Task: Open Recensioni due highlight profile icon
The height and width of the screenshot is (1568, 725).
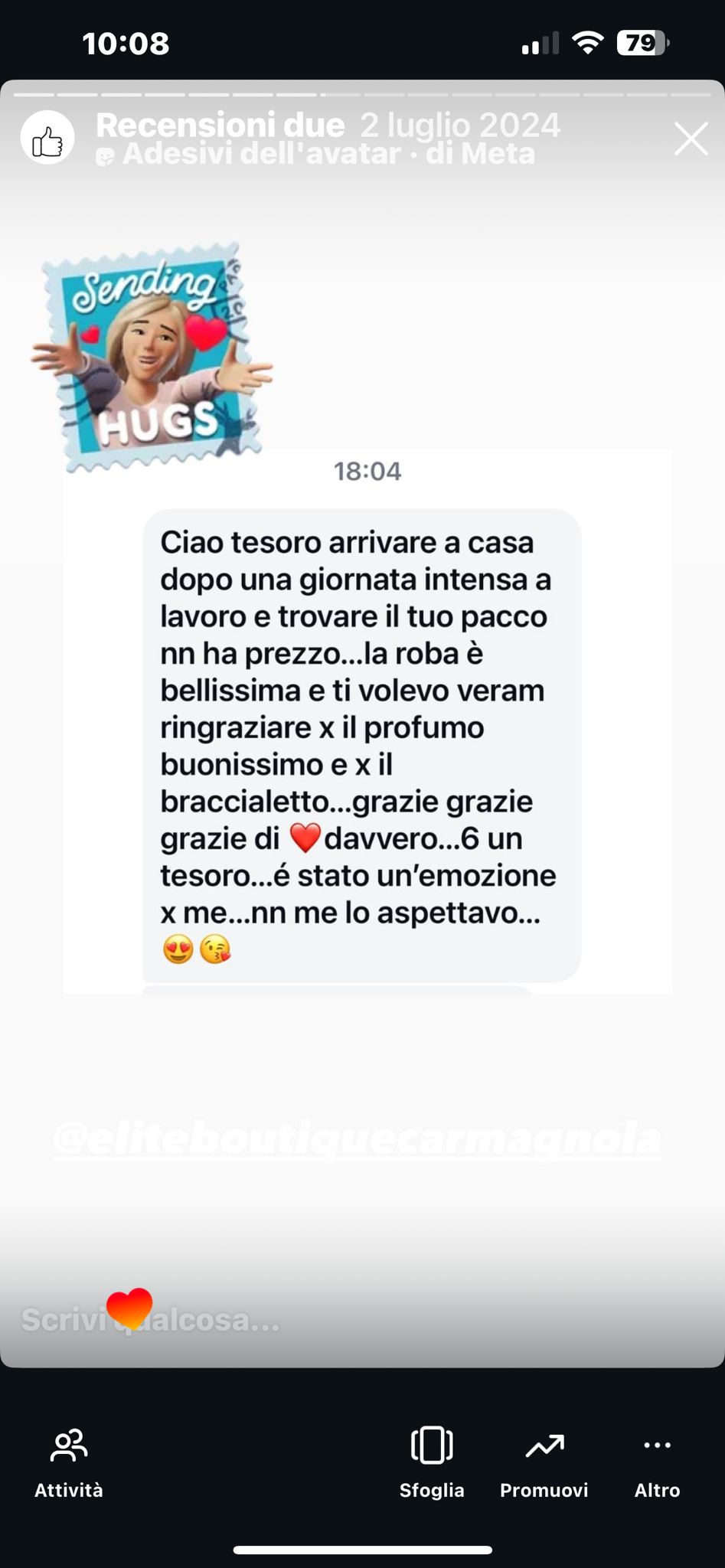Action: (47, 139)
